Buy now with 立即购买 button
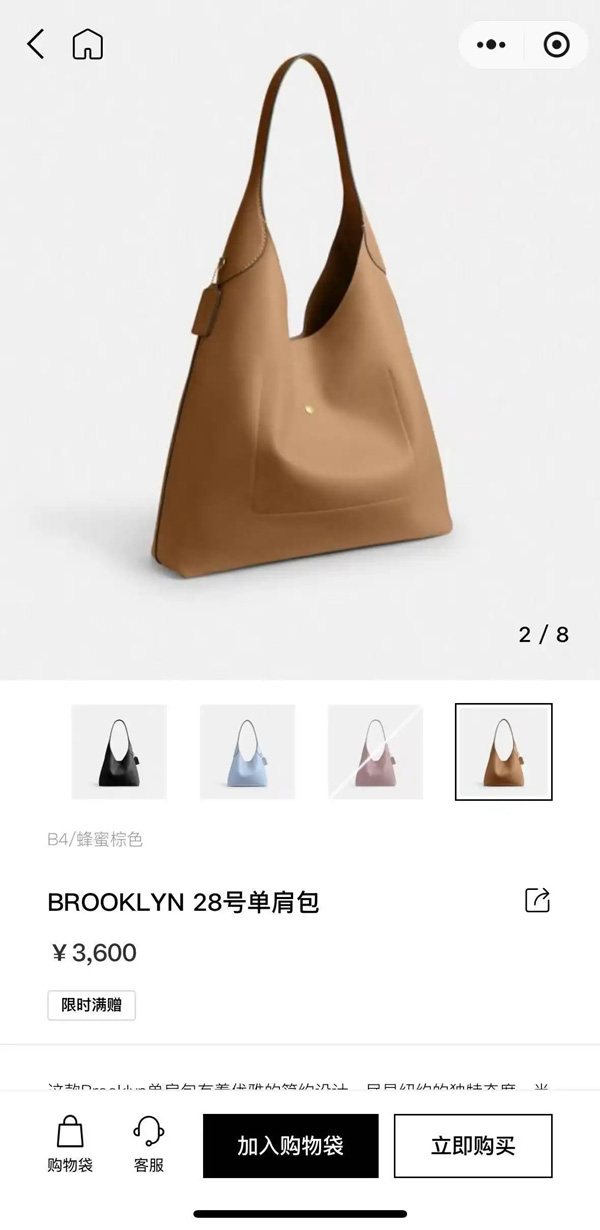The width and height of the screenshot is (600, 1230). [473, 1146]
